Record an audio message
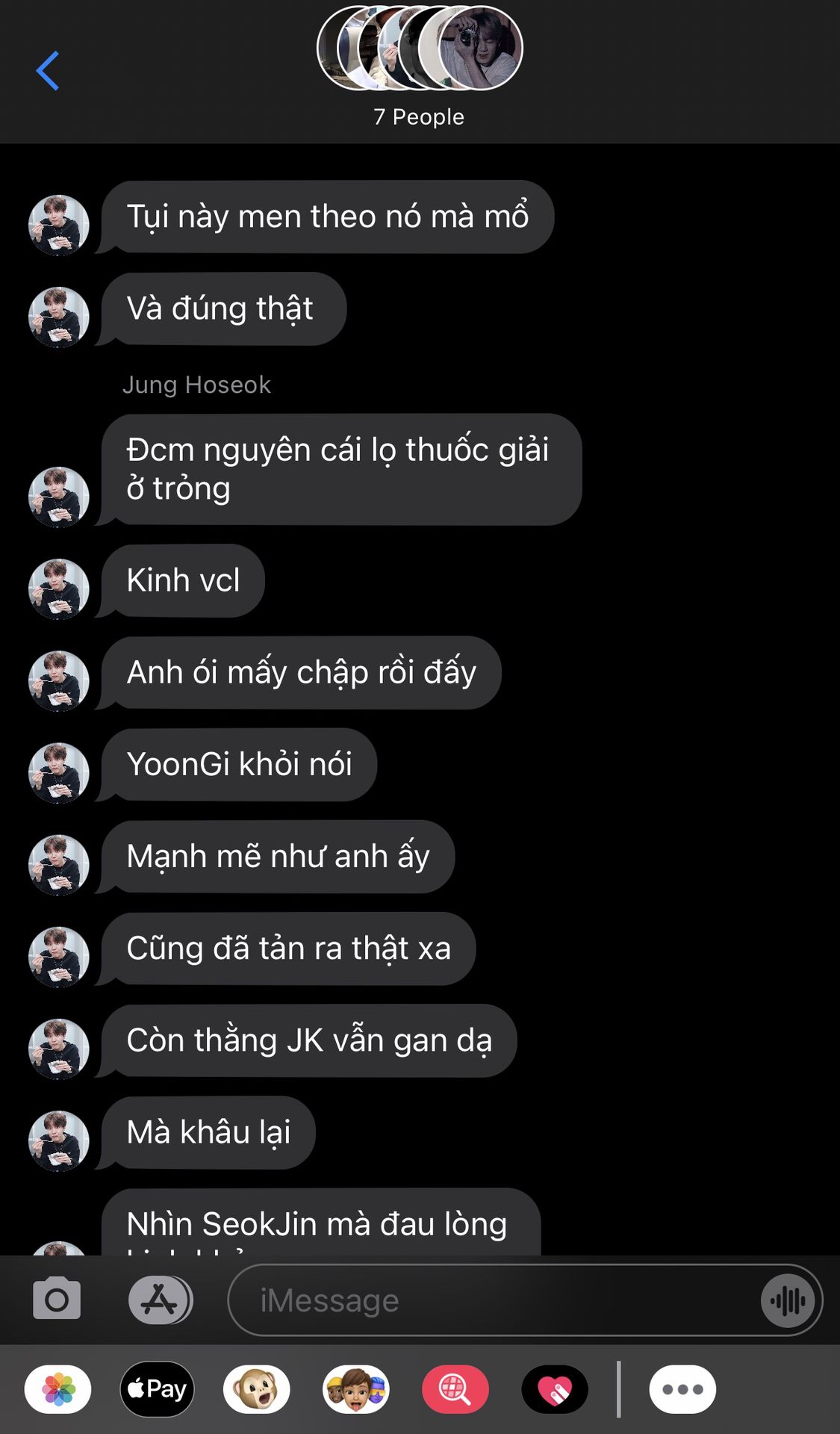Image resolution: width=840 pixels, height=1434 pixels. [788, 1300]
